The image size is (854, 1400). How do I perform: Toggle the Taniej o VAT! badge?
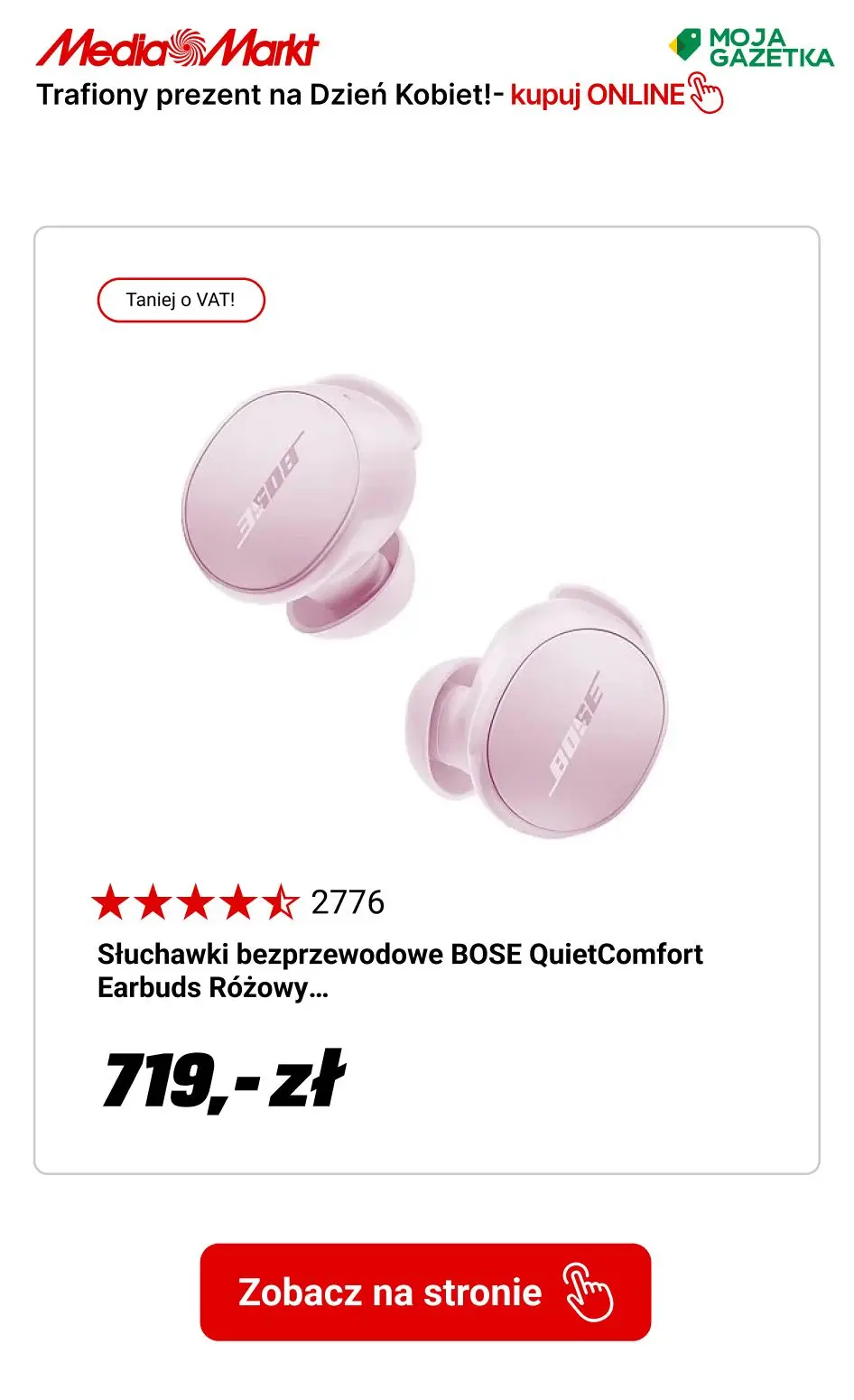point(181,299)
